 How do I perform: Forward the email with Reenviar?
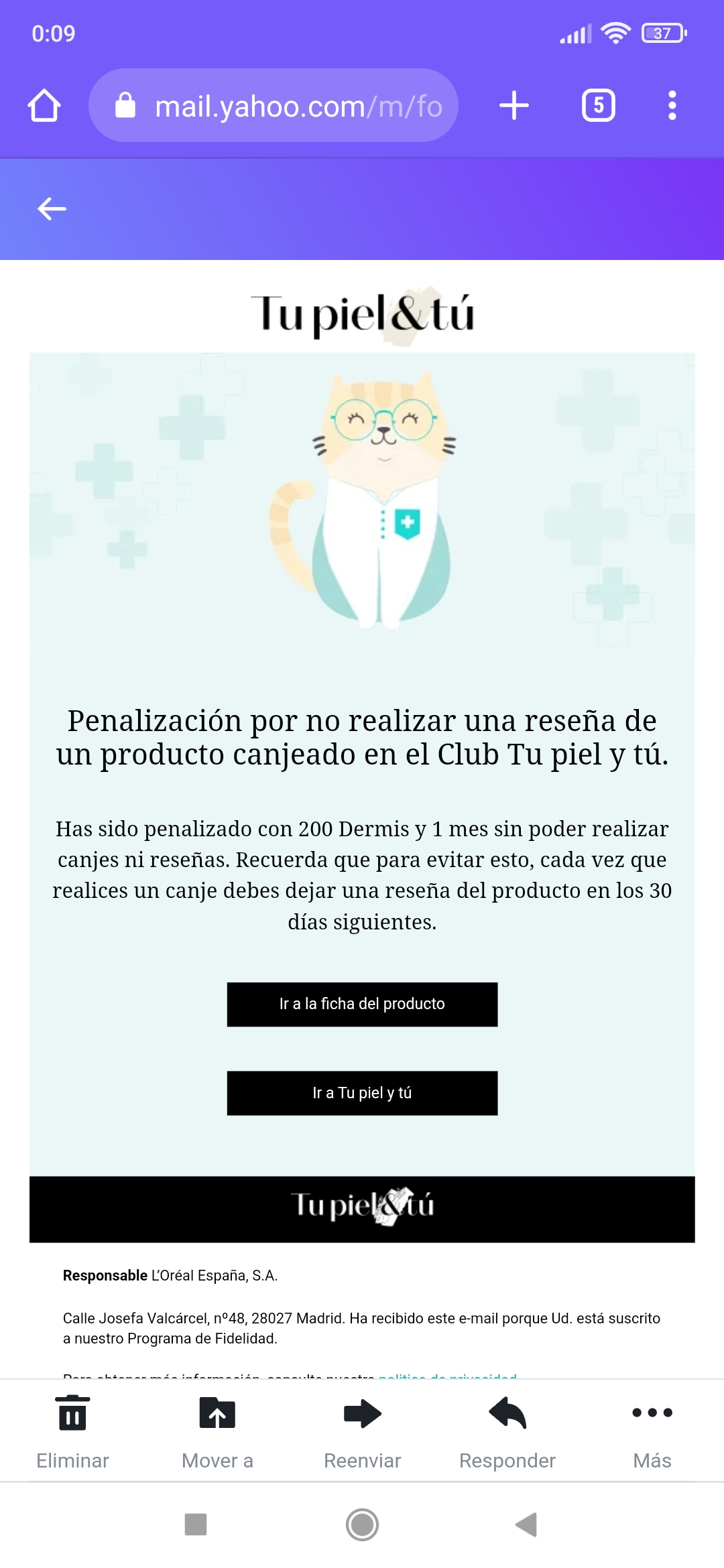coord(362,1431)
